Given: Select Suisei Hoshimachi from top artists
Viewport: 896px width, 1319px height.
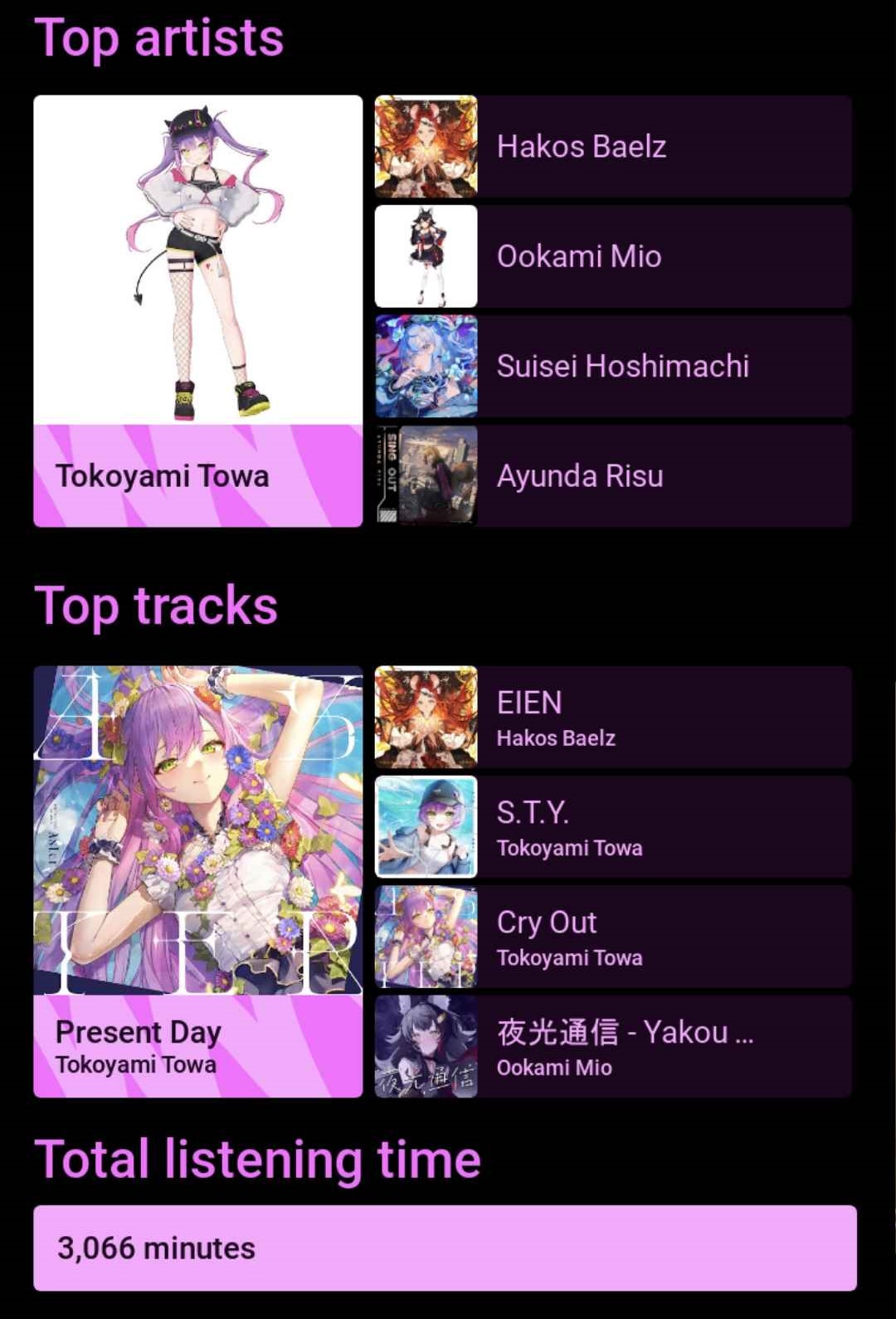Looking at the screenshot, I should tap(612, 366).
